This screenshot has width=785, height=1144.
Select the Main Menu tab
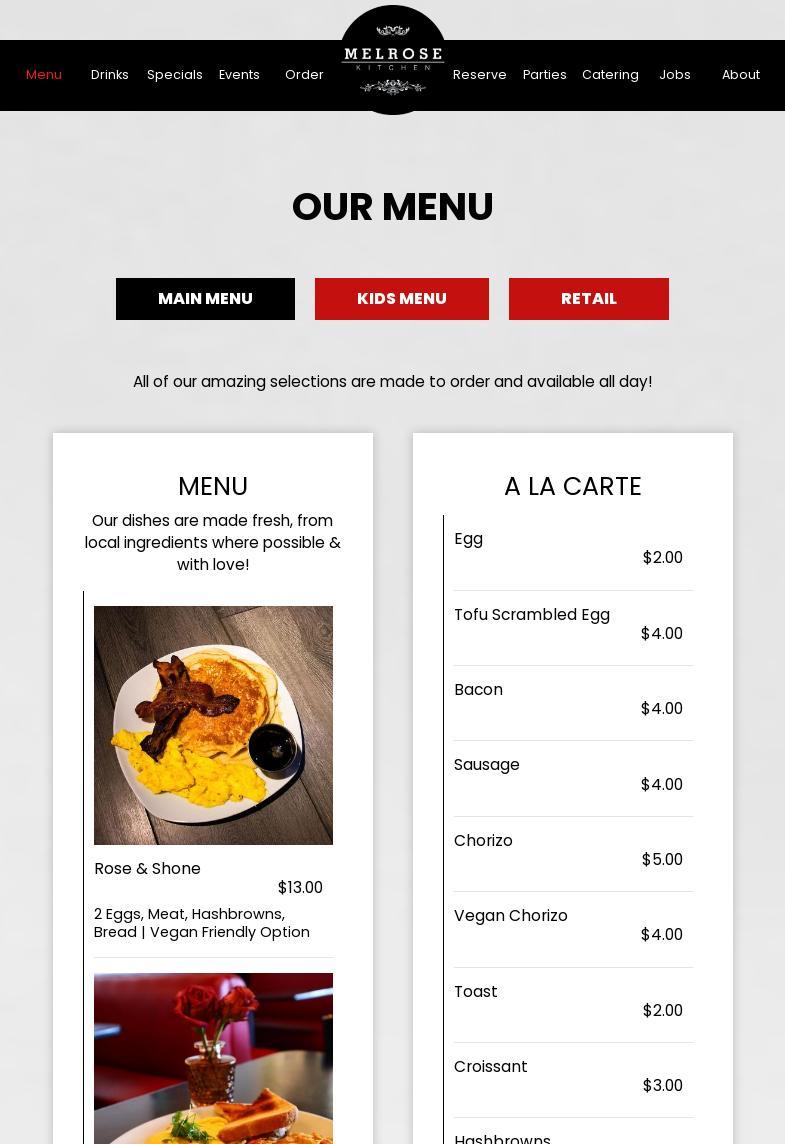tap(205, 299)
